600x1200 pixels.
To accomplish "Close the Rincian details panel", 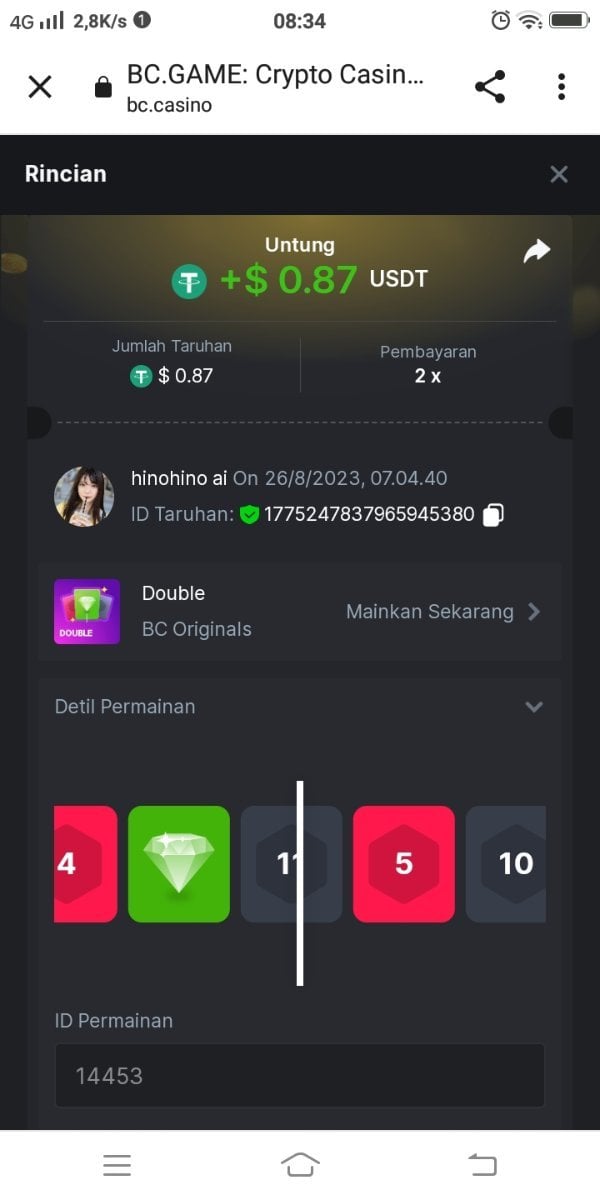I will click(x=559, y=175).
